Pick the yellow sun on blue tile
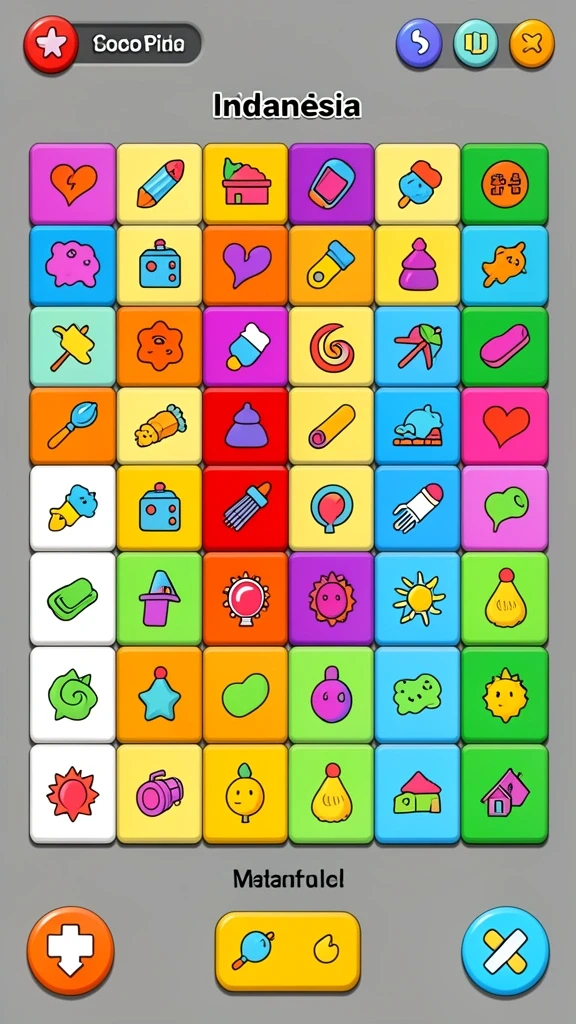The width and height of the screenshot is (576, 1024). point(418,598)
